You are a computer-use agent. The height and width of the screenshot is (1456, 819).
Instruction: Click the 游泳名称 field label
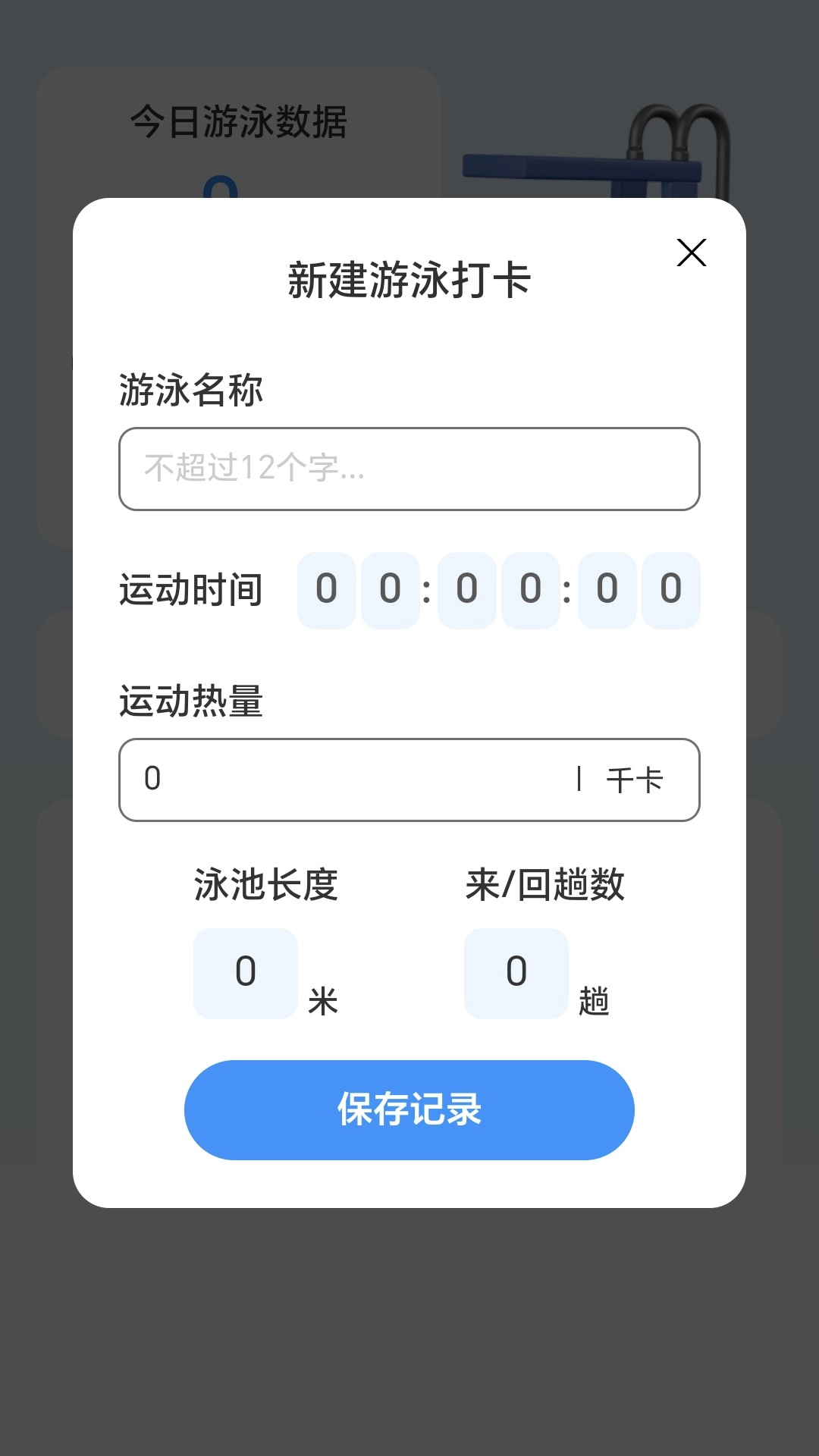pyautogui.click(x=190, y=390)
